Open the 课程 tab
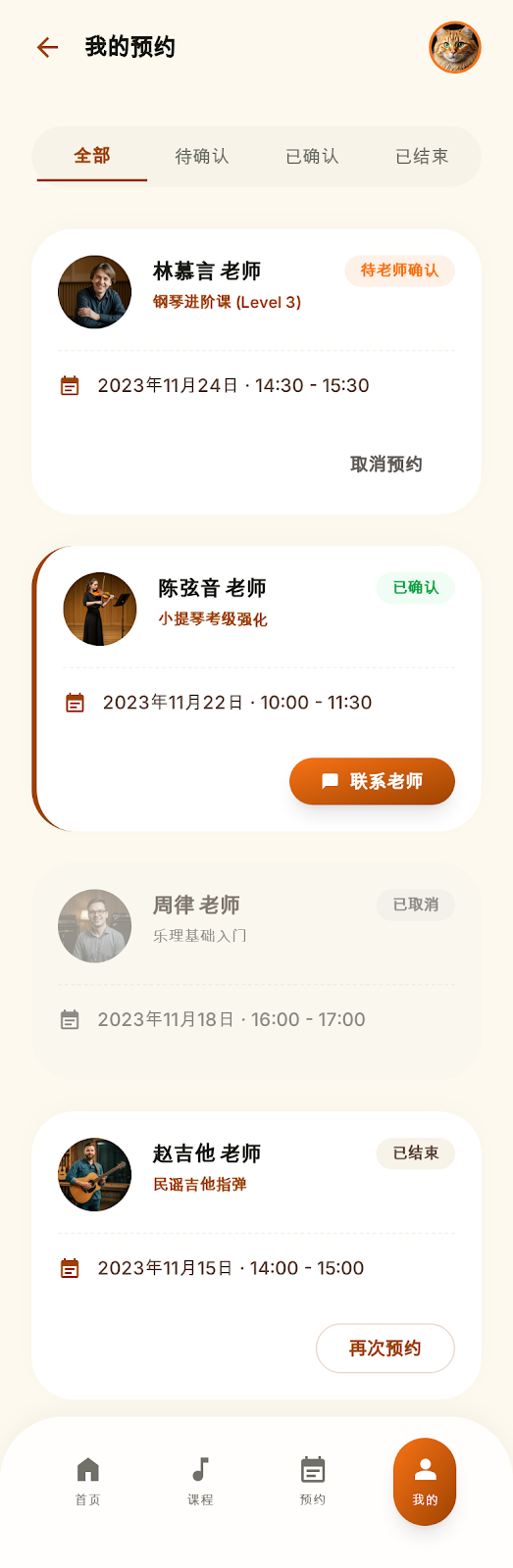The width and height of the screenshot is (513, 1568). [x=200, y=1481]
